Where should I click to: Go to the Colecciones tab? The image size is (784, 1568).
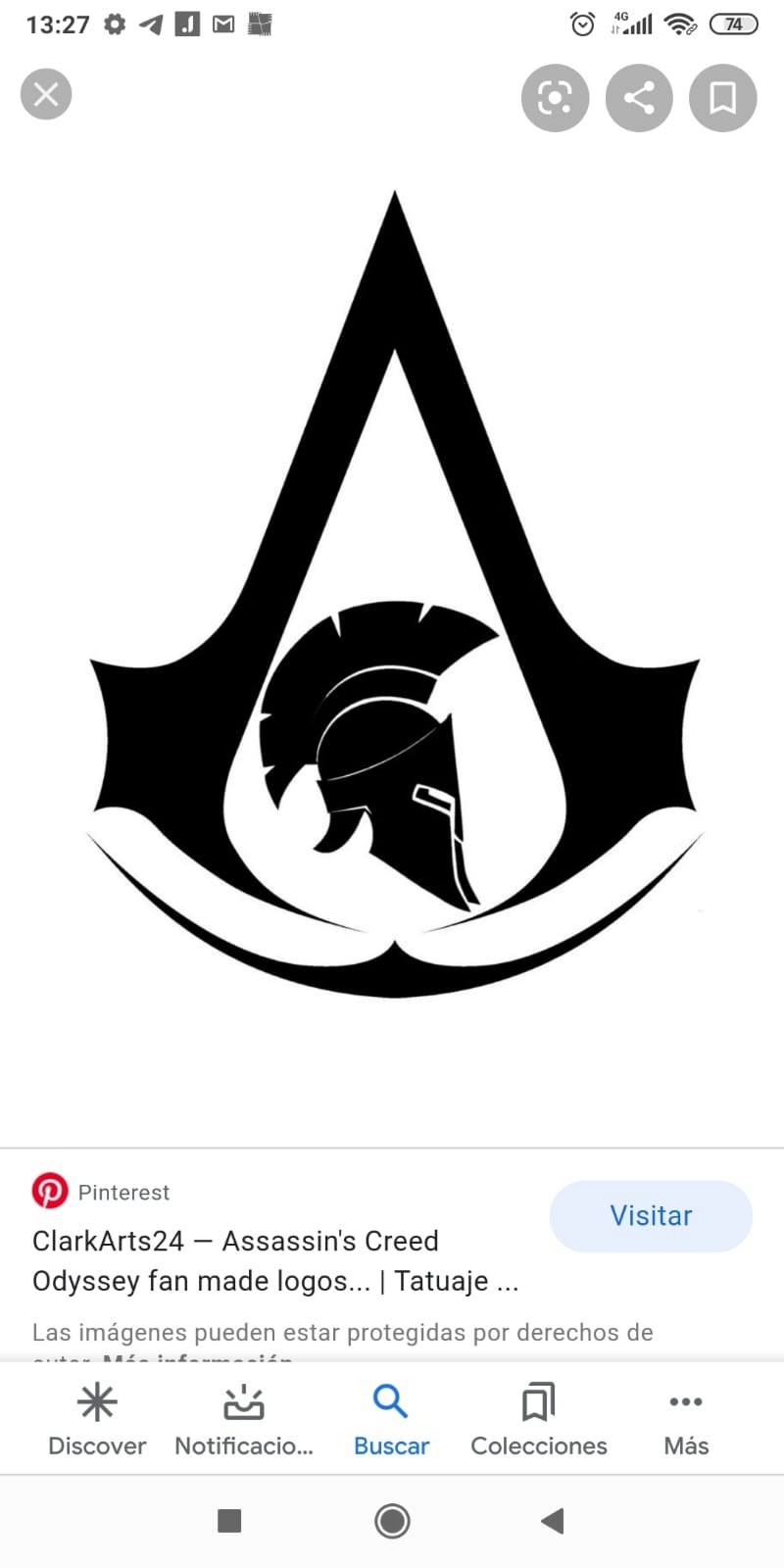click(538, 1419)
